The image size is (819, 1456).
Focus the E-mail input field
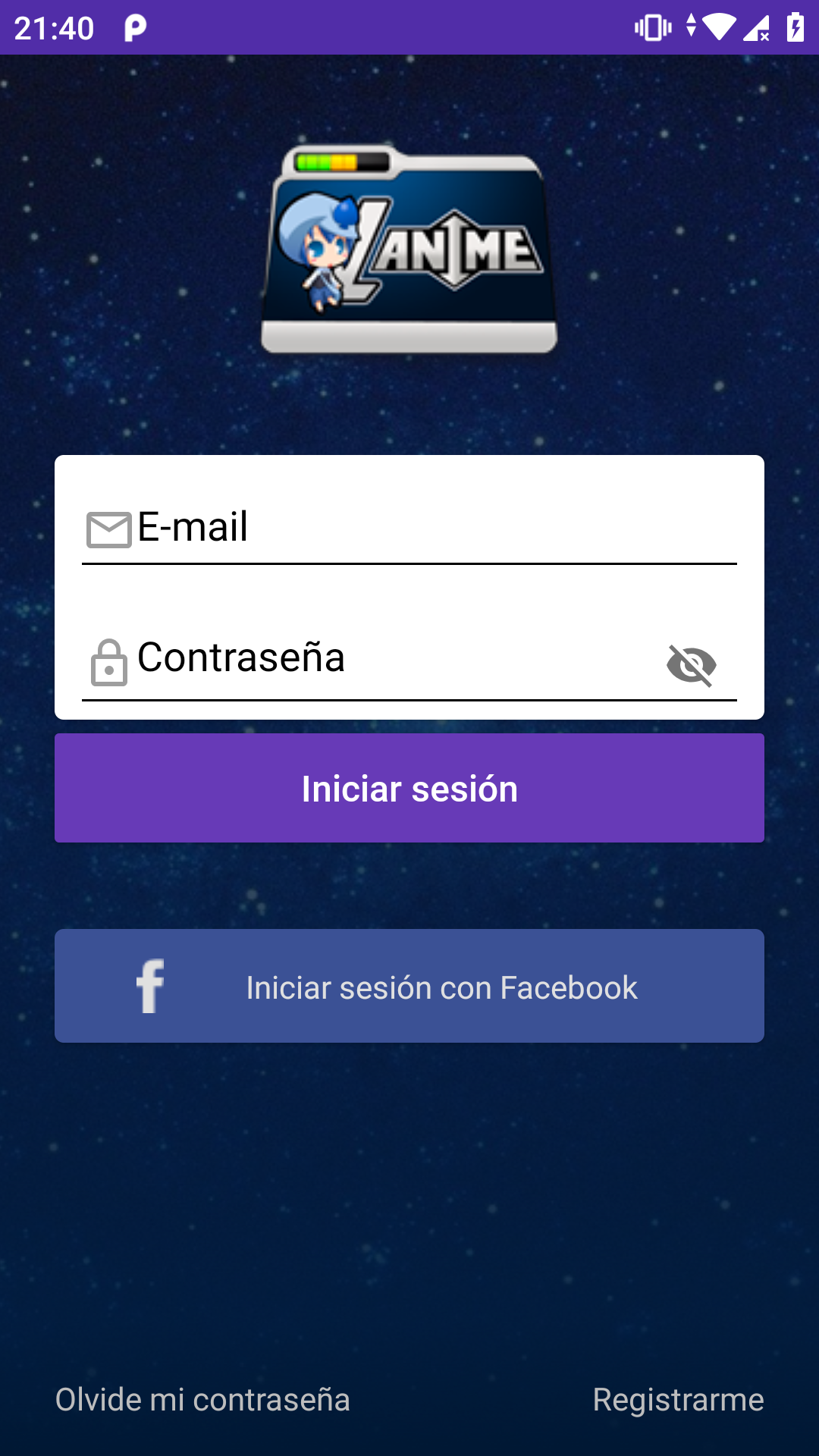(425, 528)
